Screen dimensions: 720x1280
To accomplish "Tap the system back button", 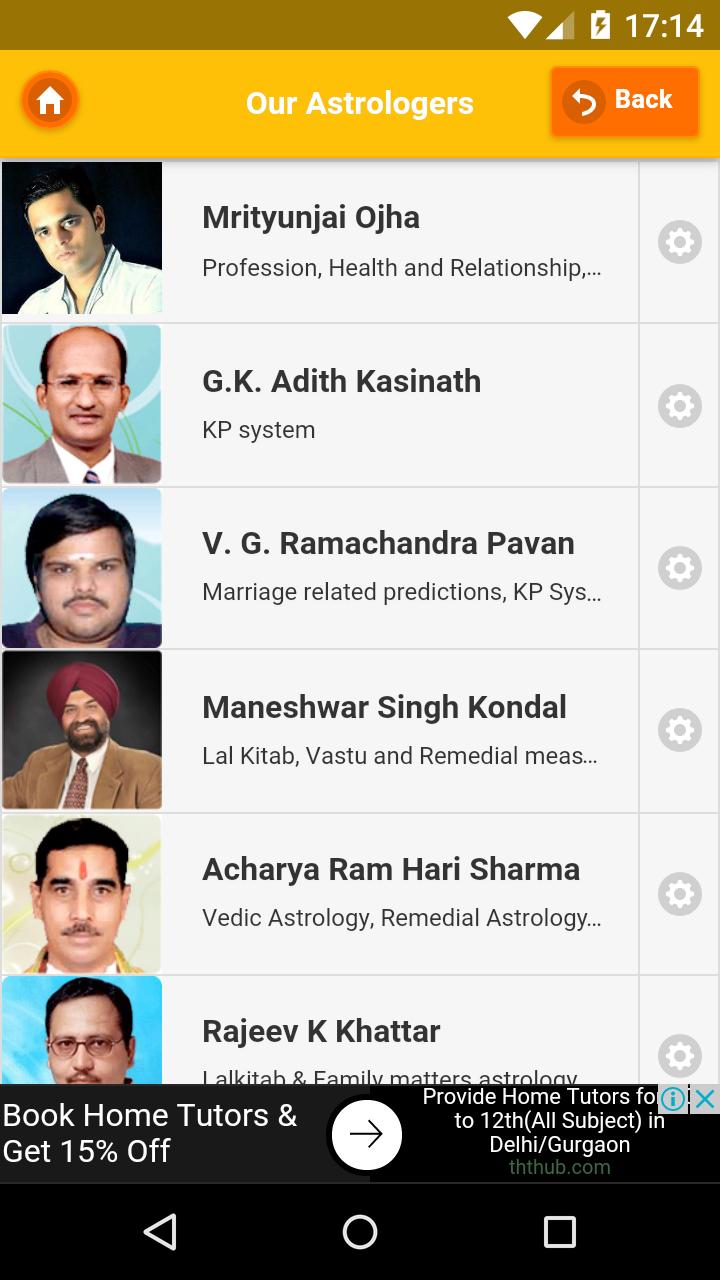I will [160, 1232].
